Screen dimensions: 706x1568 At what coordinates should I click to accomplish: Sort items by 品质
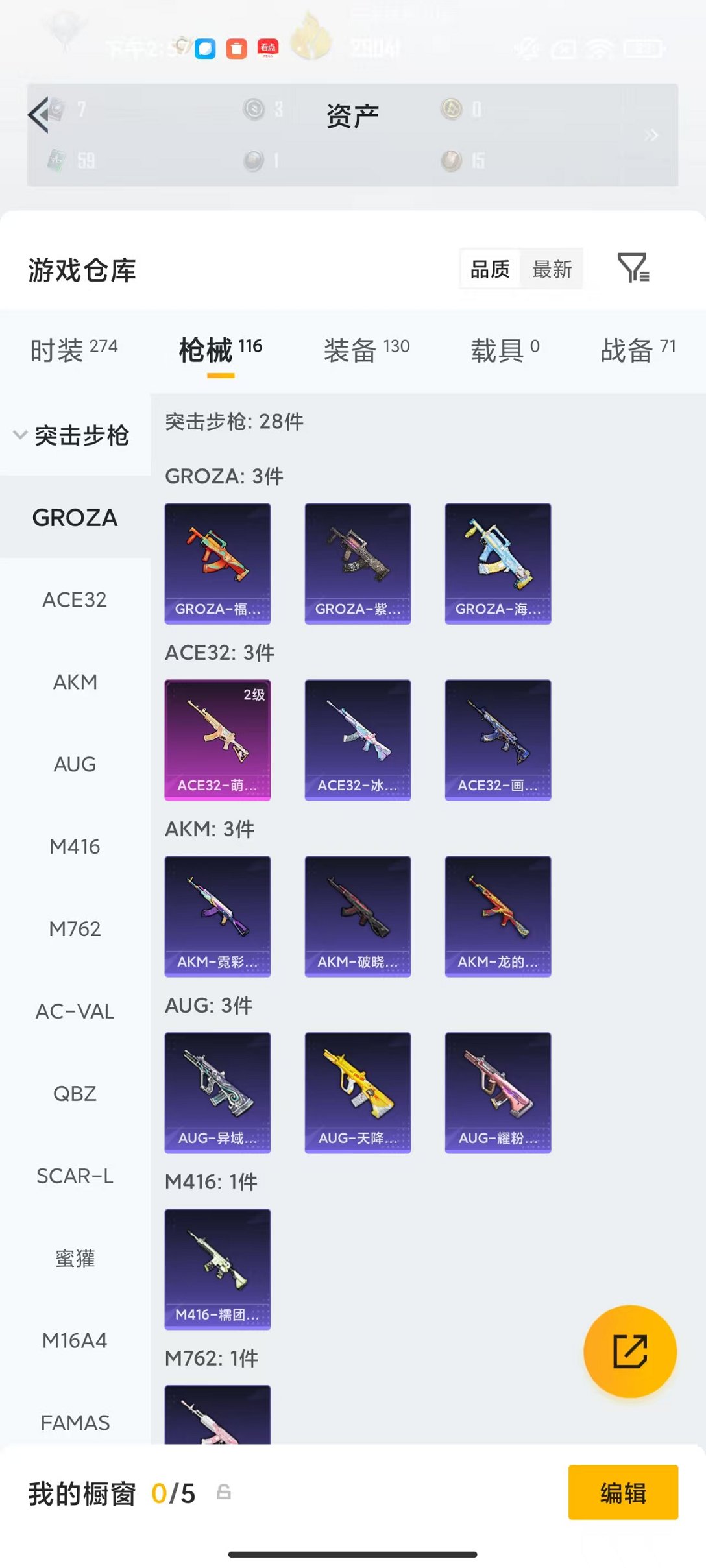click(x=490, y=269)
